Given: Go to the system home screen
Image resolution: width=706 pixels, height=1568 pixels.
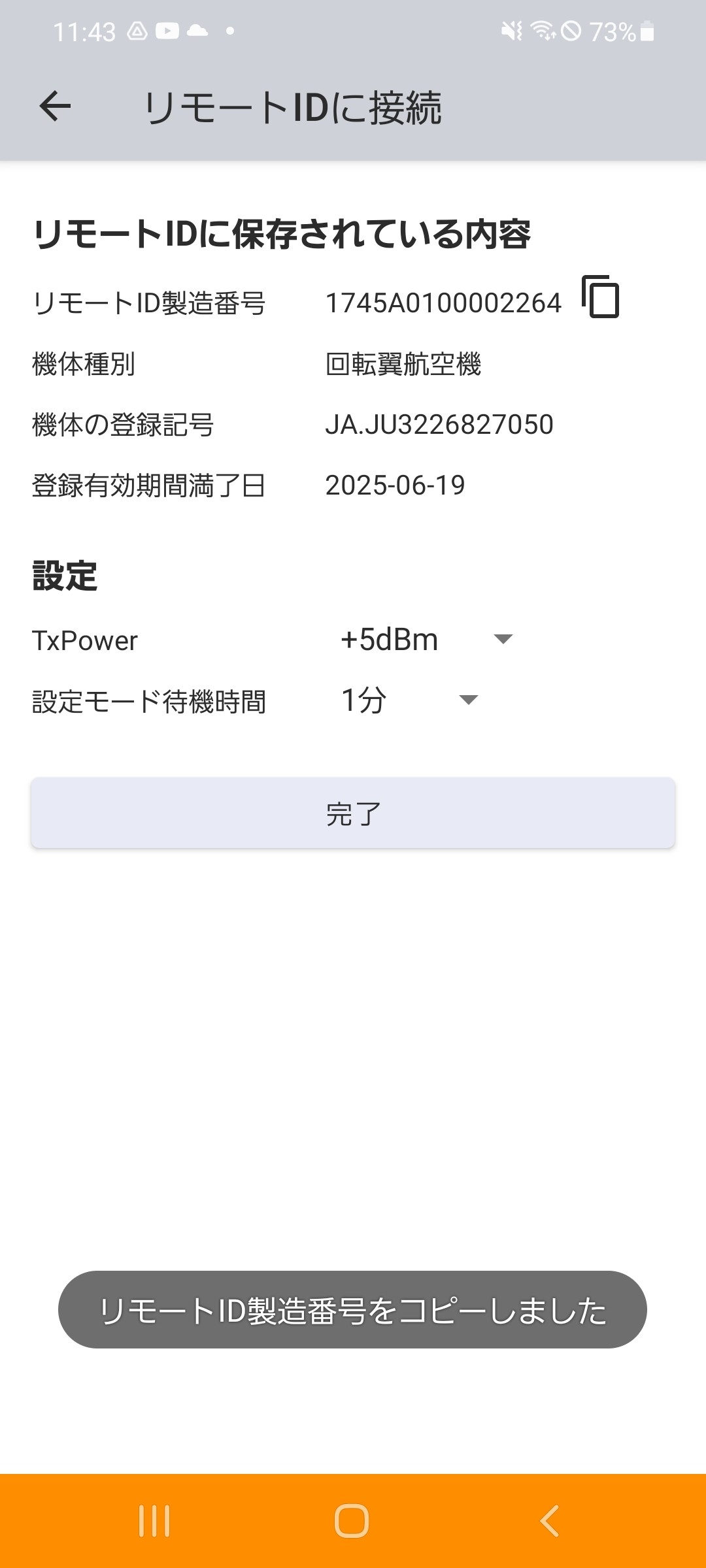Looking at the screenshot, I should (352, 1521).
